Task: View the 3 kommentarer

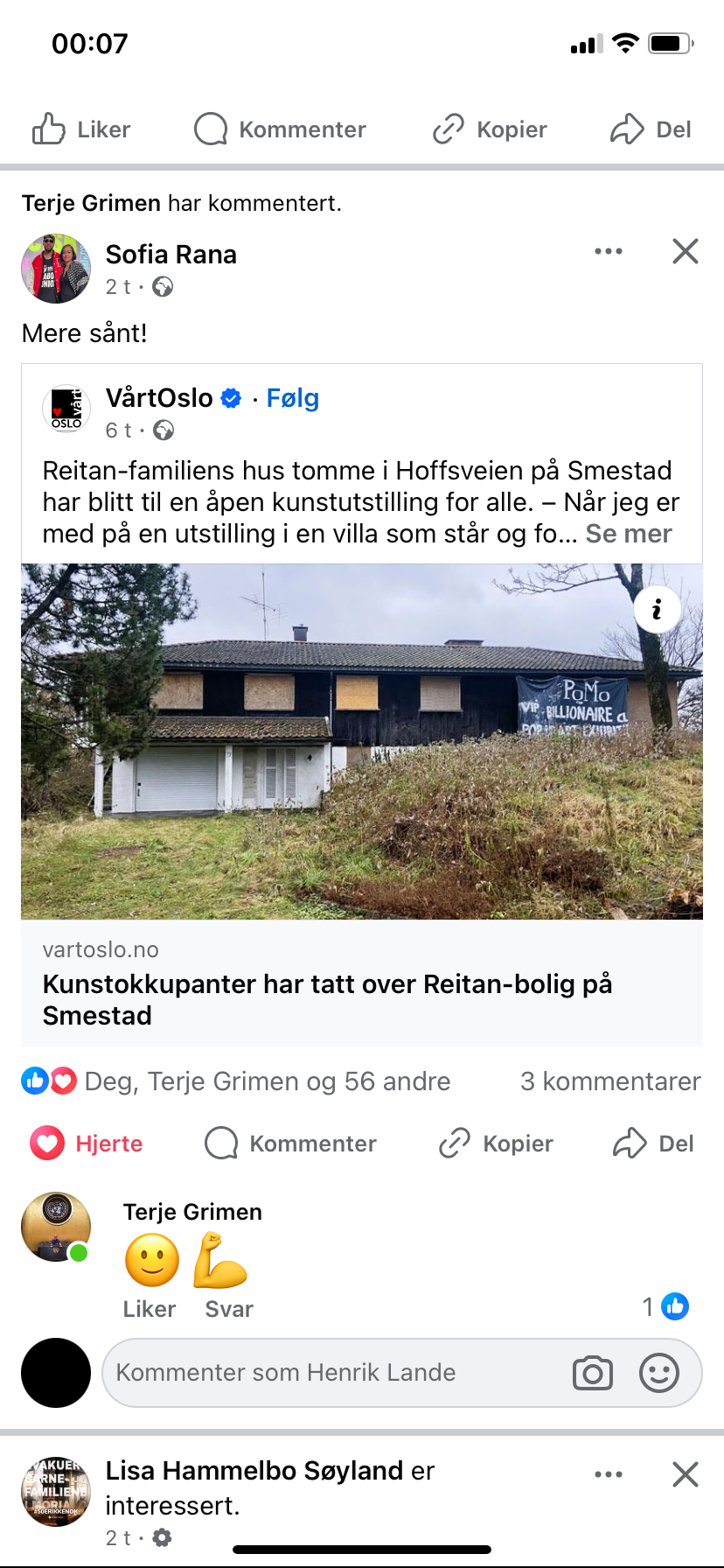Action: coord(609,1081)
